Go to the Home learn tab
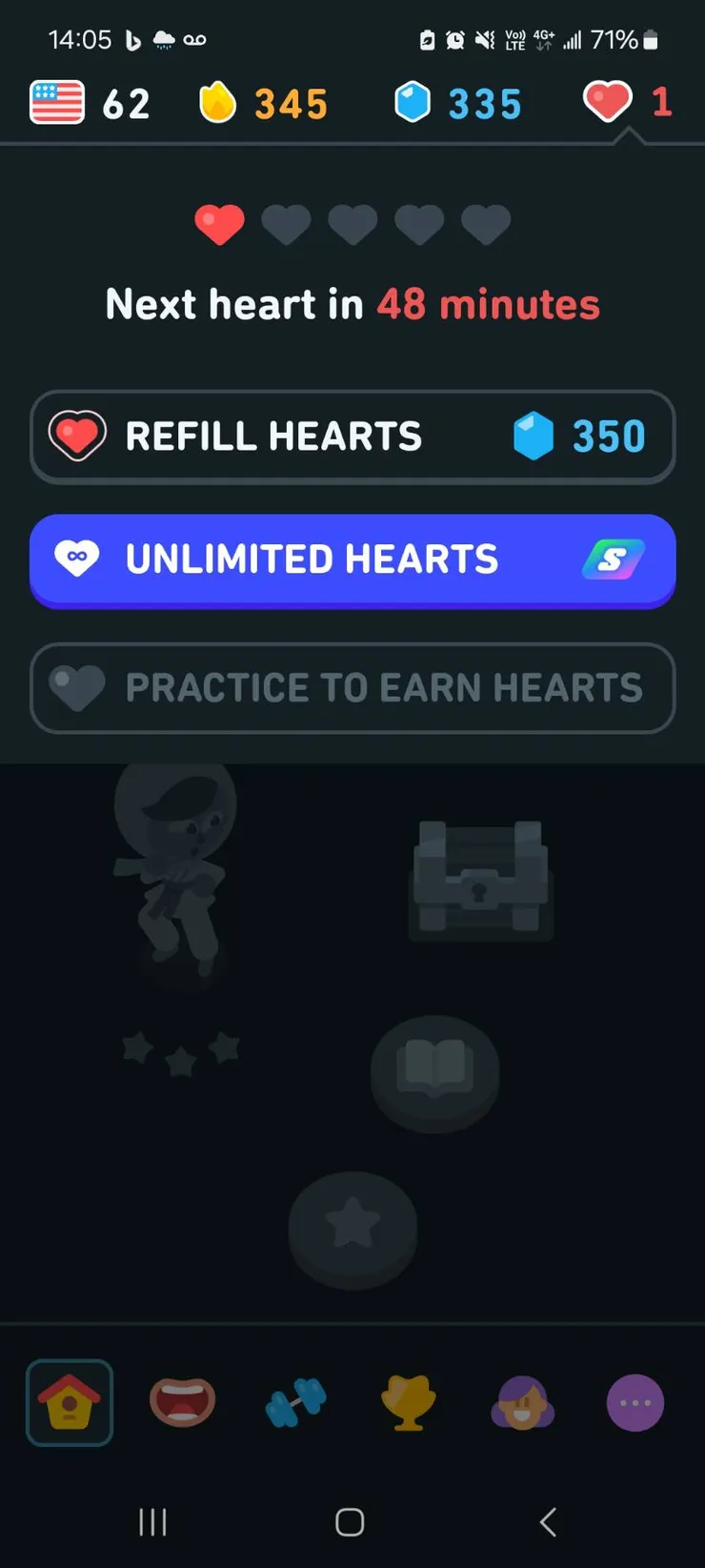 click(x=70, y=1402)
